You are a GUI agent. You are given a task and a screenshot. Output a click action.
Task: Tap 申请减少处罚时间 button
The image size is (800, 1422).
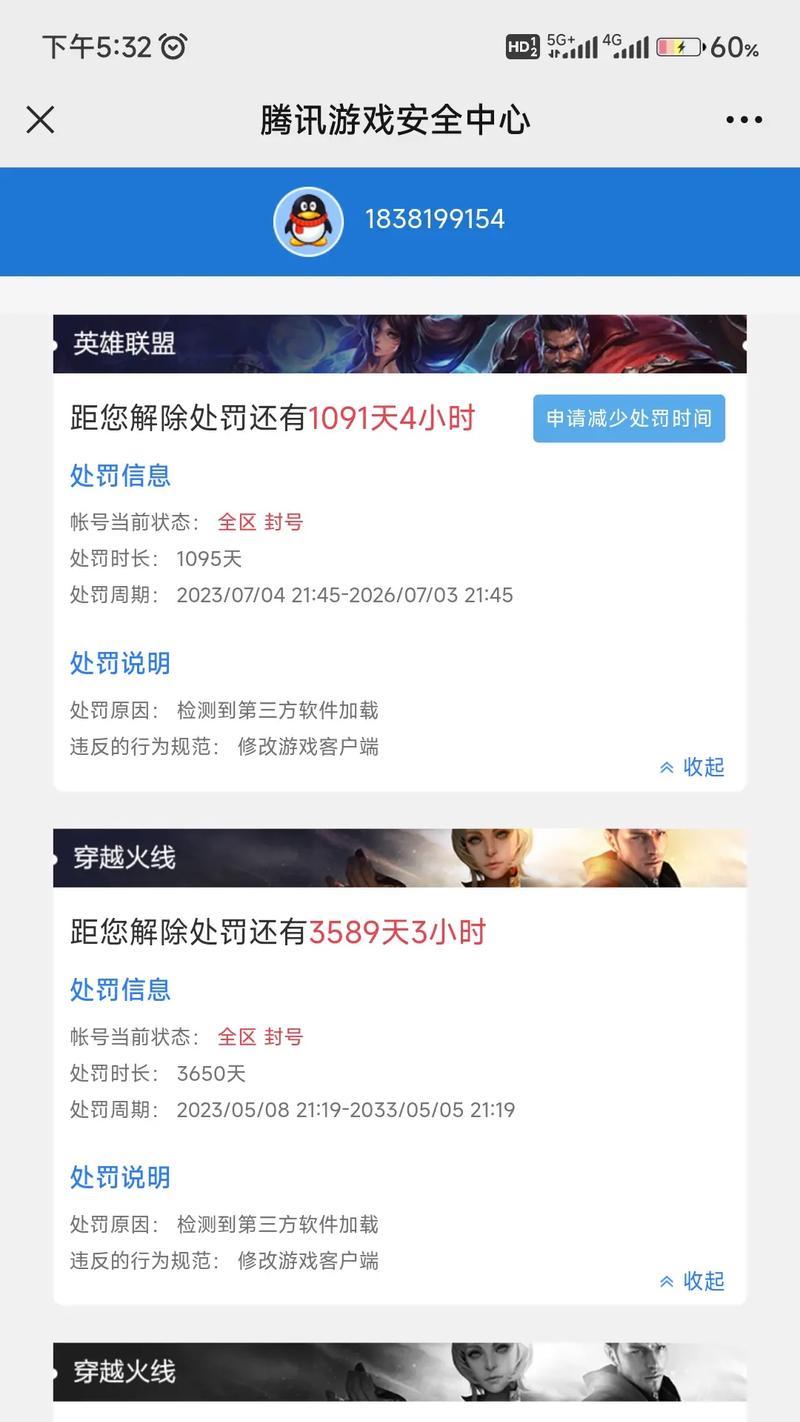coord(629,418)
